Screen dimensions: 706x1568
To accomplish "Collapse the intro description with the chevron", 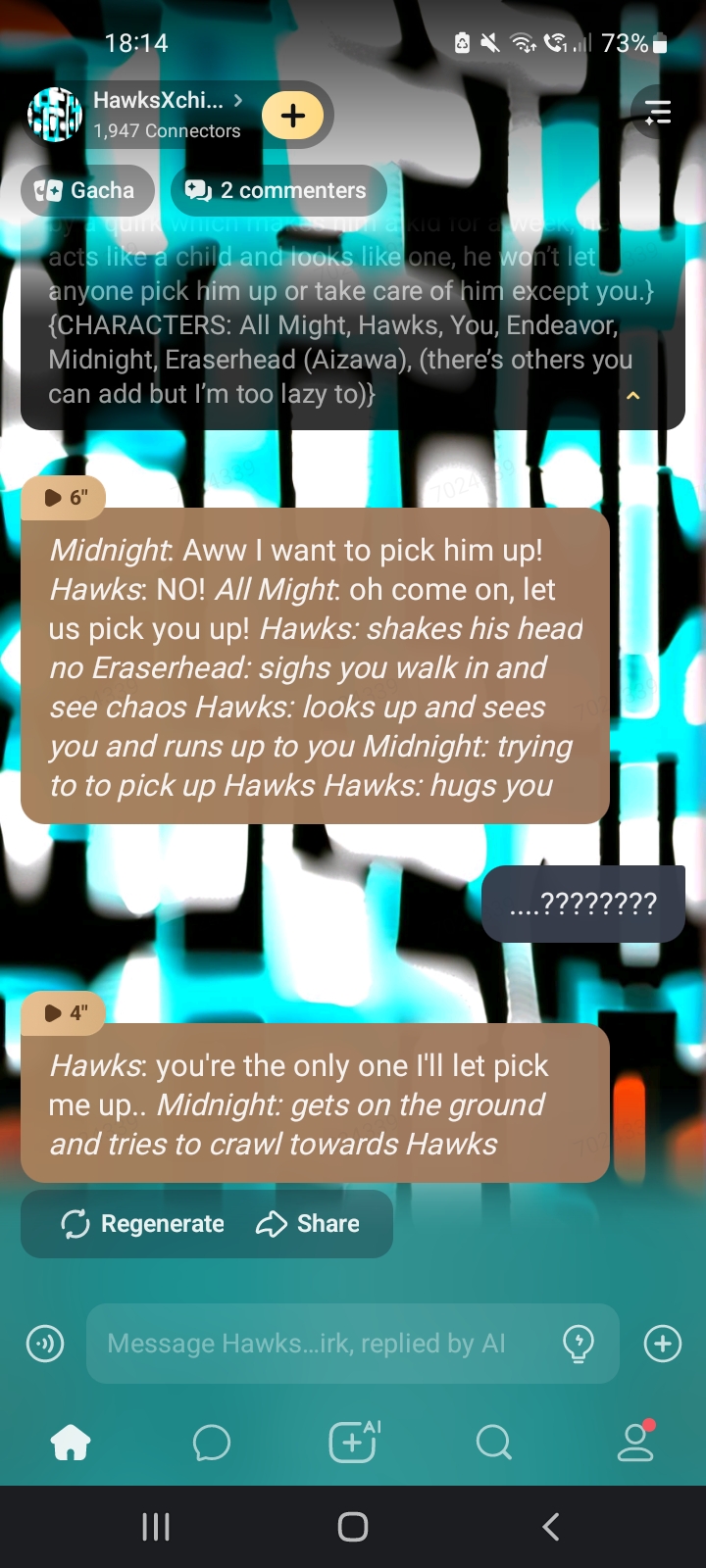I will [633, 396].
